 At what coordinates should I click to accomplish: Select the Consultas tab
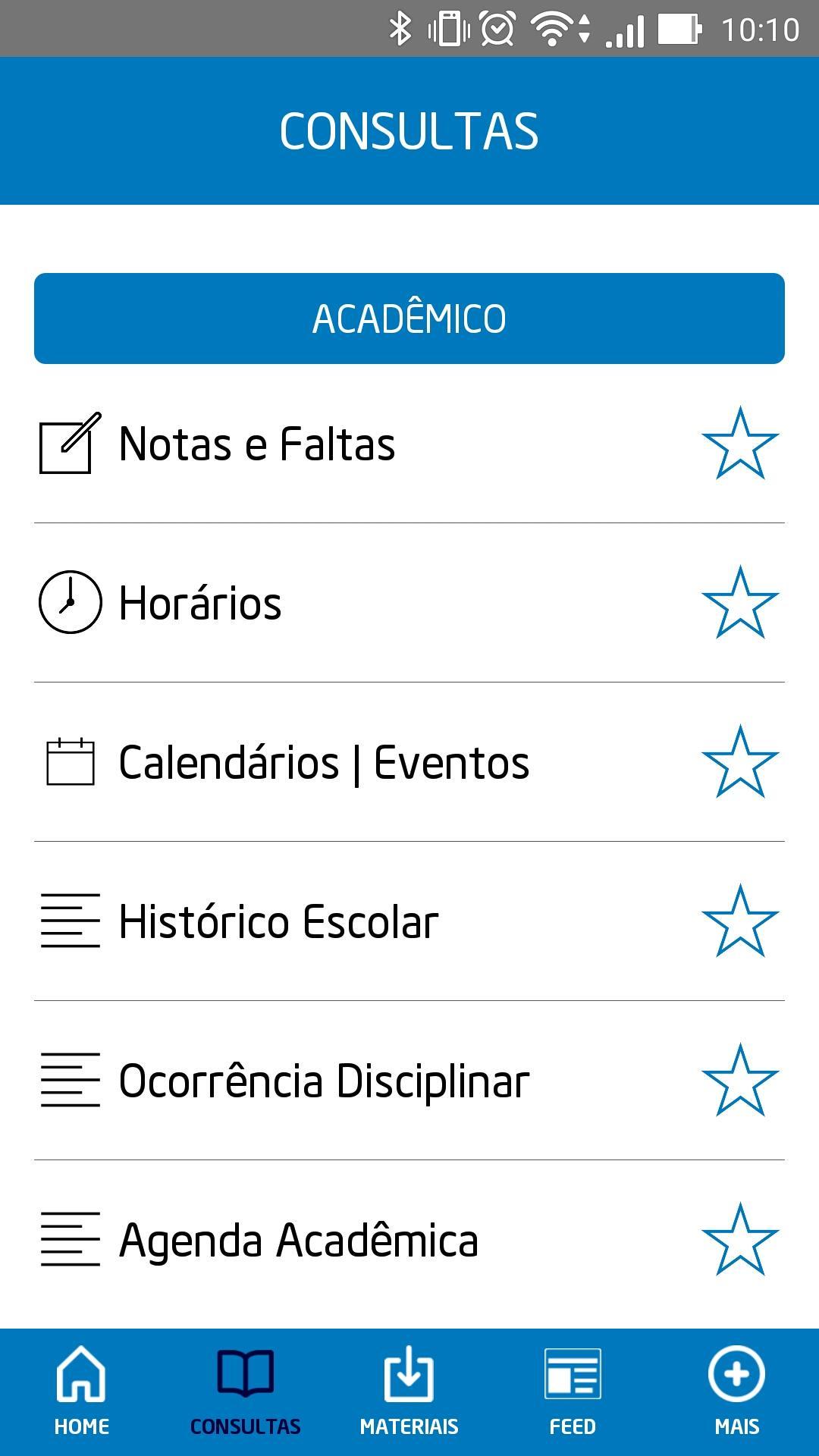(246, 1392)
